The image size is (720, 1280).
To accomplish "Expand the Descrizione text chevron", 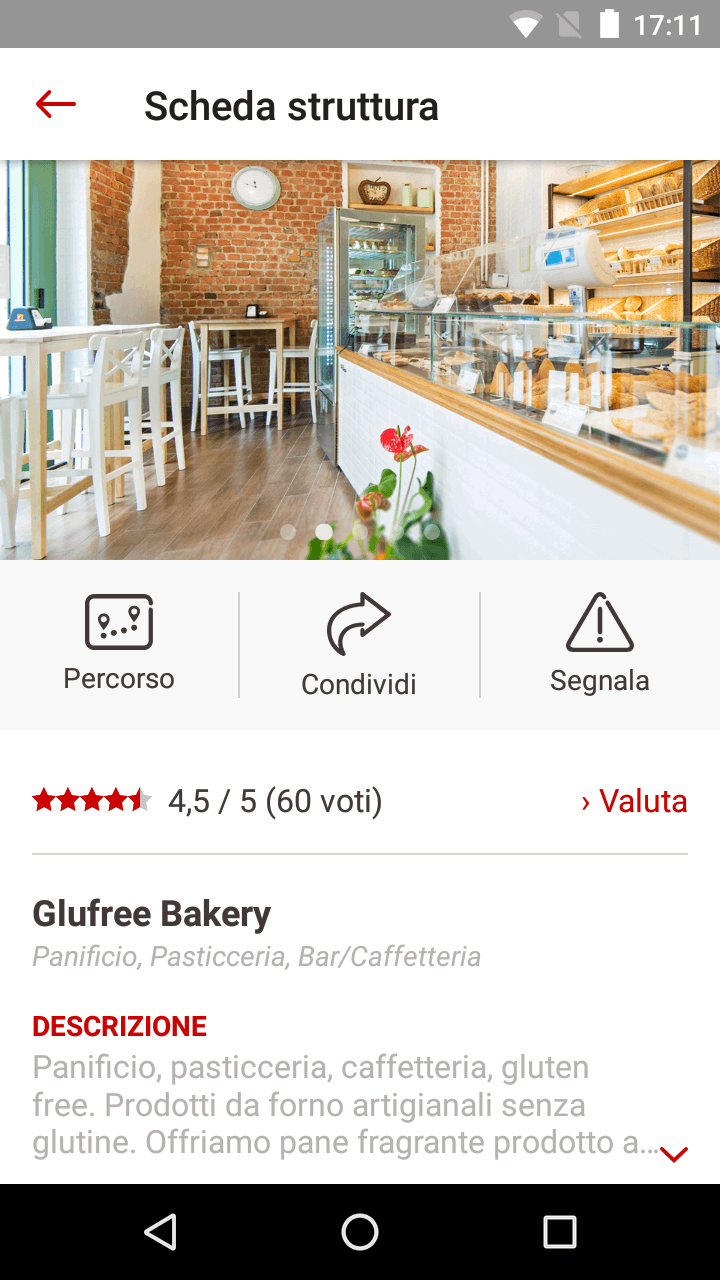I will tap(674, 1154).
